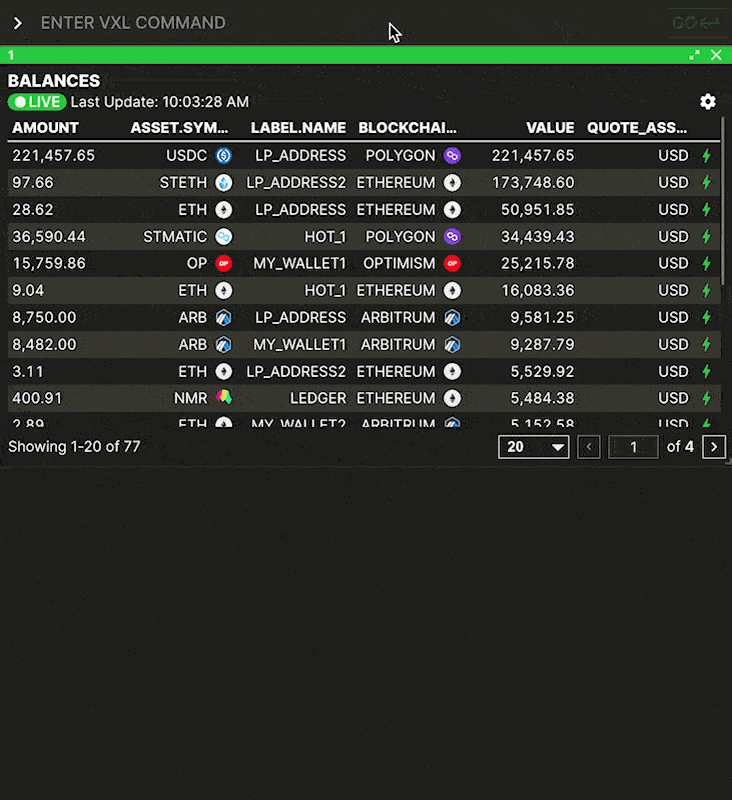Sort by the LABEL.NAME column header
732x800 pixels.
(x=298, y=128)
